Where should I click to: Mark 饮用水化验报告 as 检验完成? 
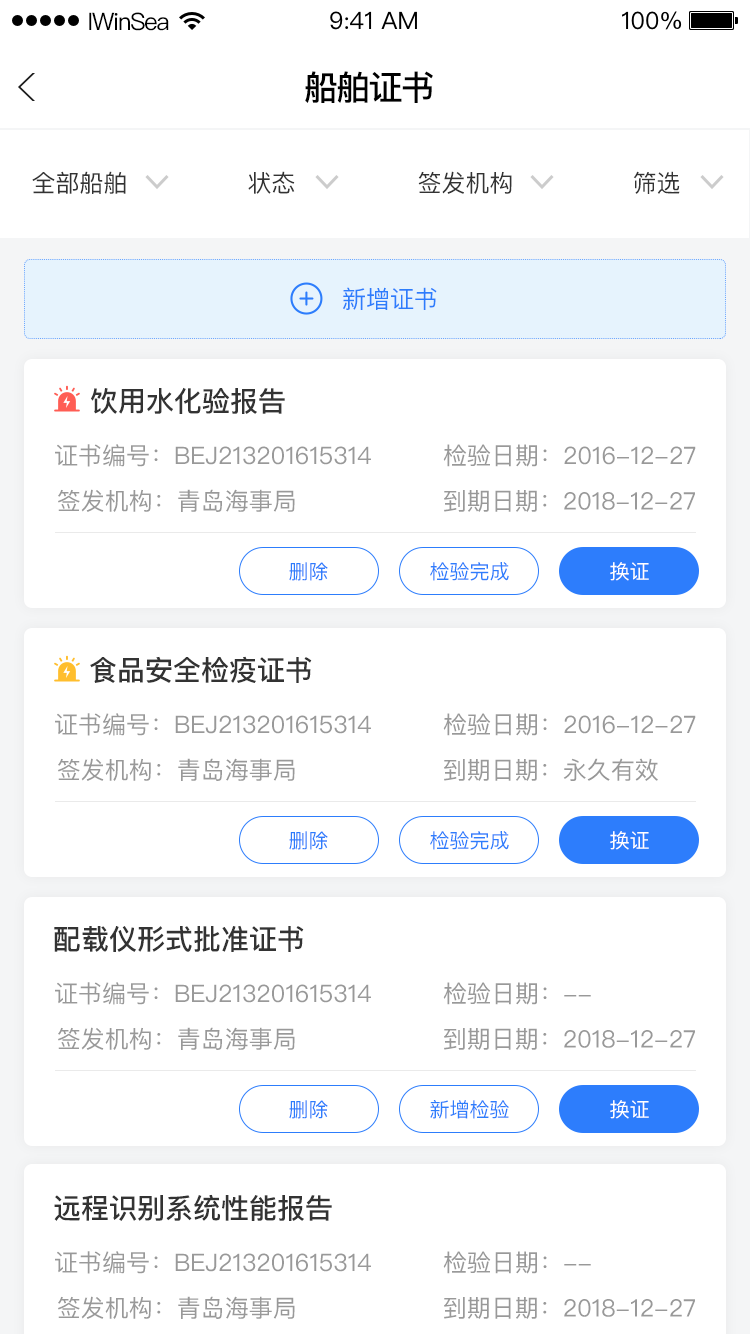(469, 572)
